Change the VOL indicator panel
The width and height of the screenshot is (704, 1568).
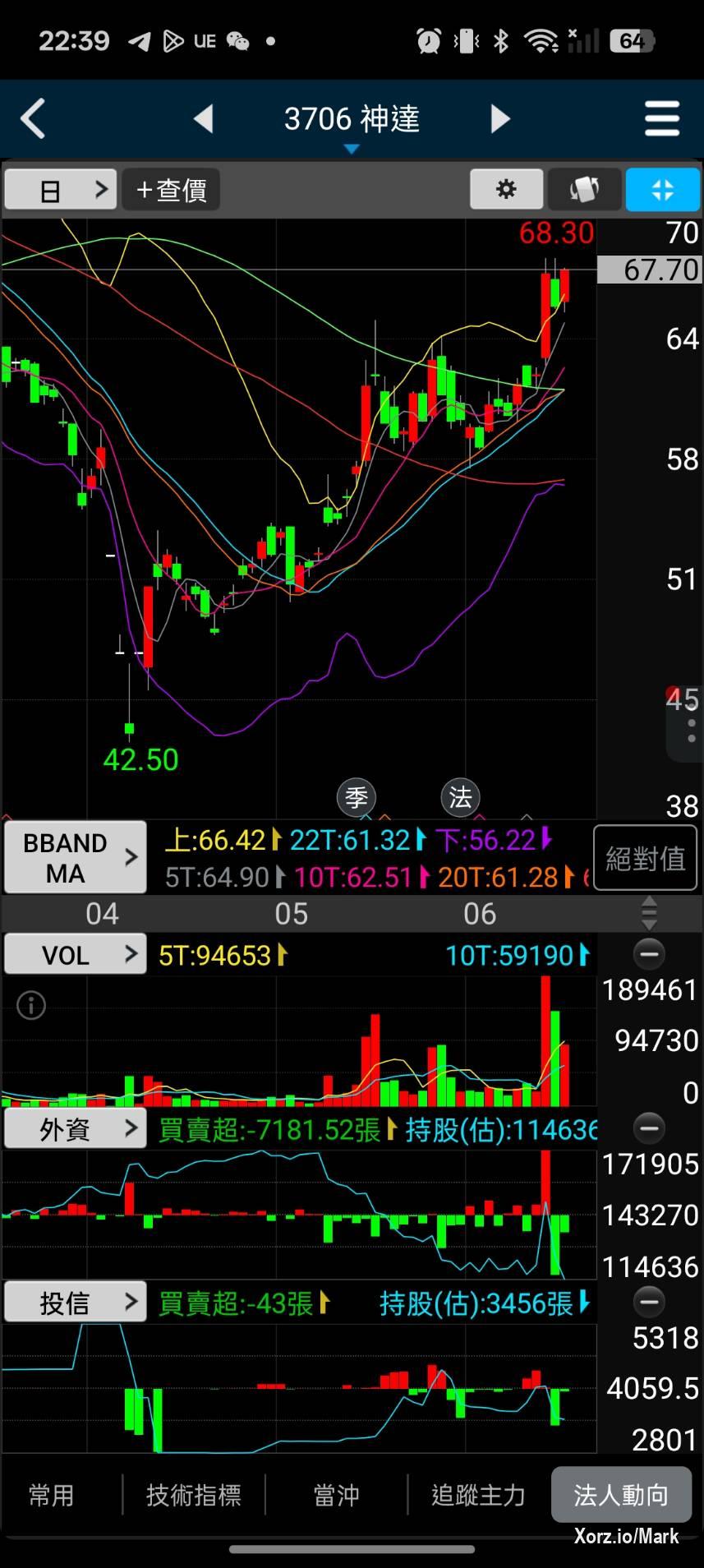tap(76, 955)
